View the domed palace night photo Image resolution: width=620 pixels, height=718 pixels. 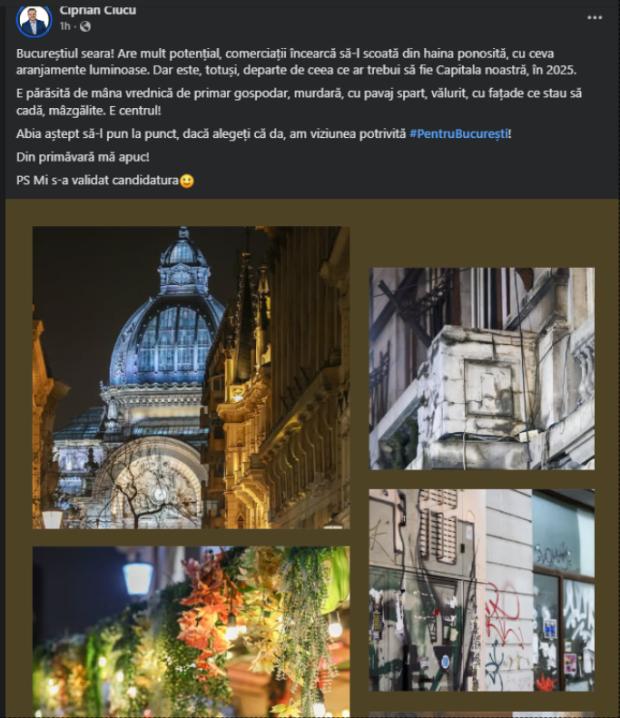pyautogui.click(x=191, y=377)
